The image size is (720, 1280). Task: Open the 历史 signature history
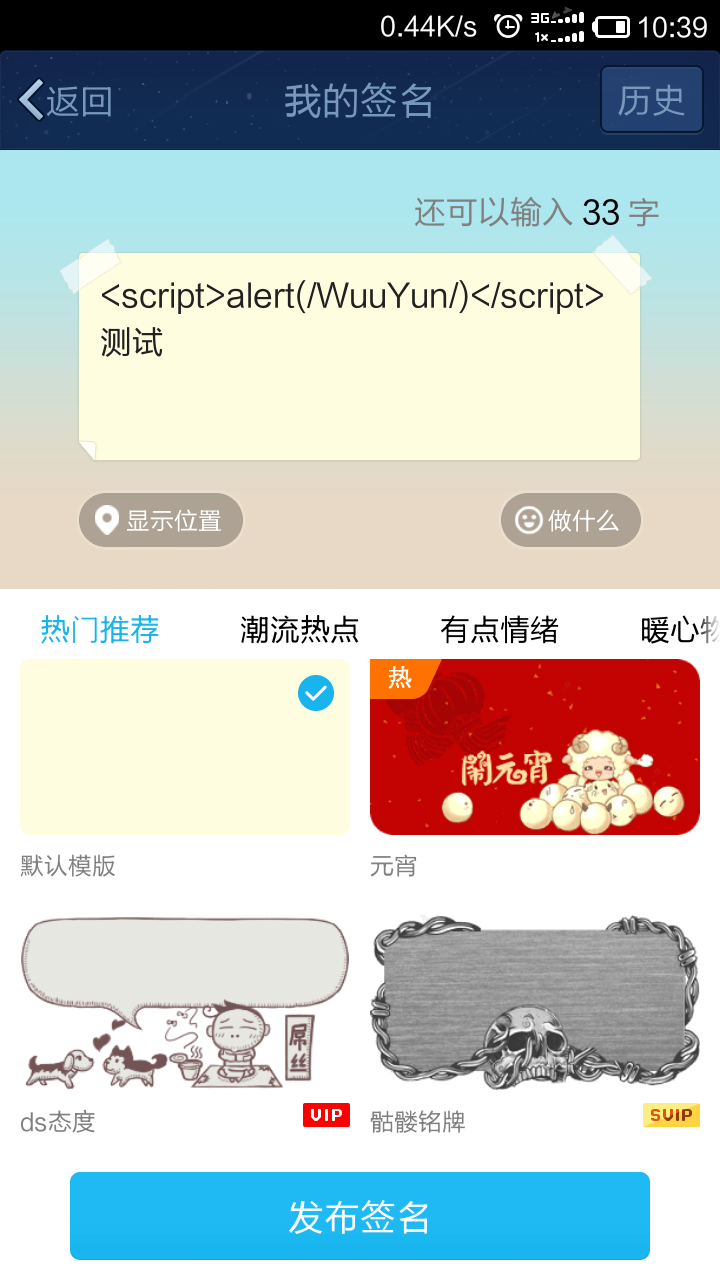pos(652,100)
